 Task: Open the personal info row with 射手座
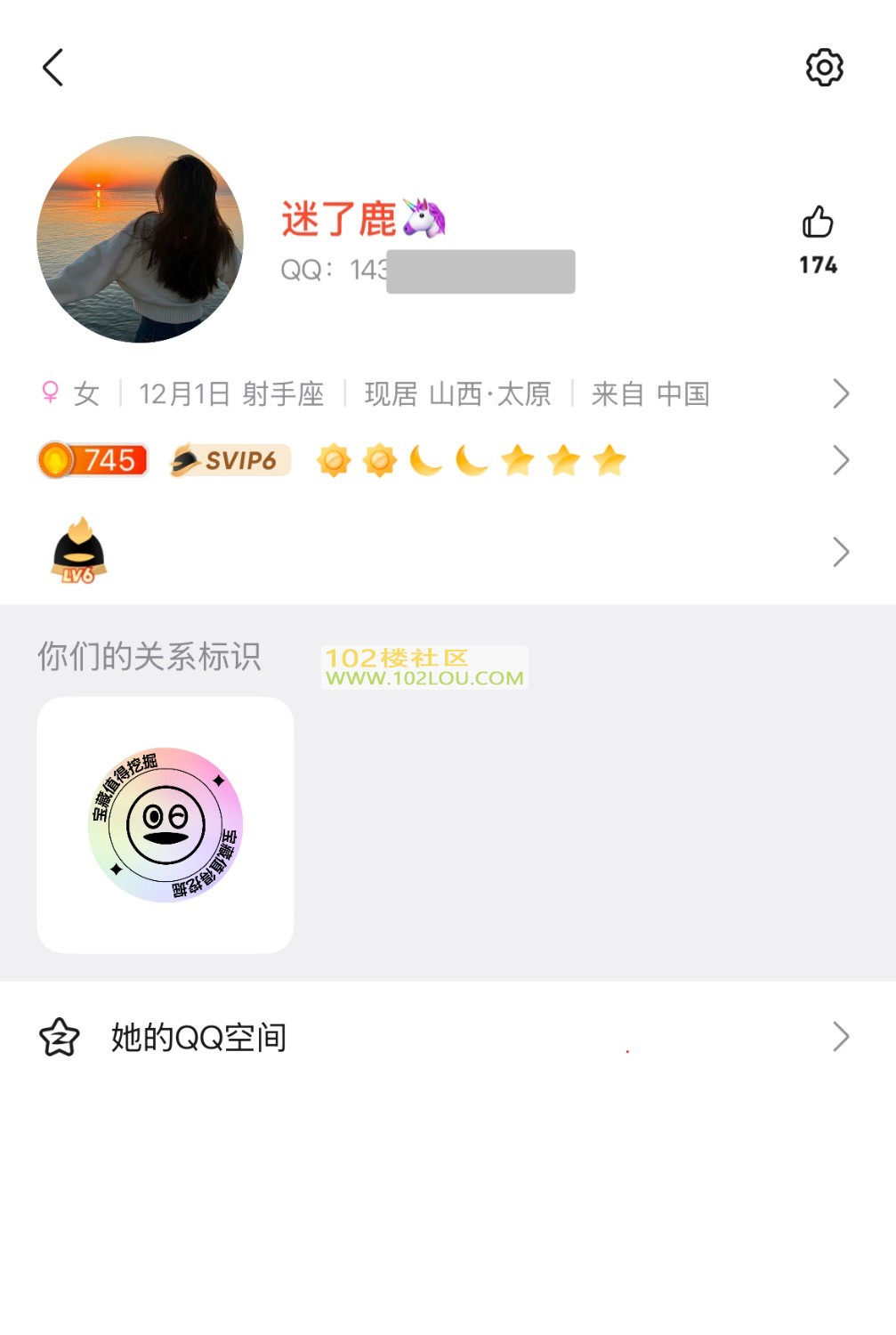pyautogui.click(x=445, y=393)
